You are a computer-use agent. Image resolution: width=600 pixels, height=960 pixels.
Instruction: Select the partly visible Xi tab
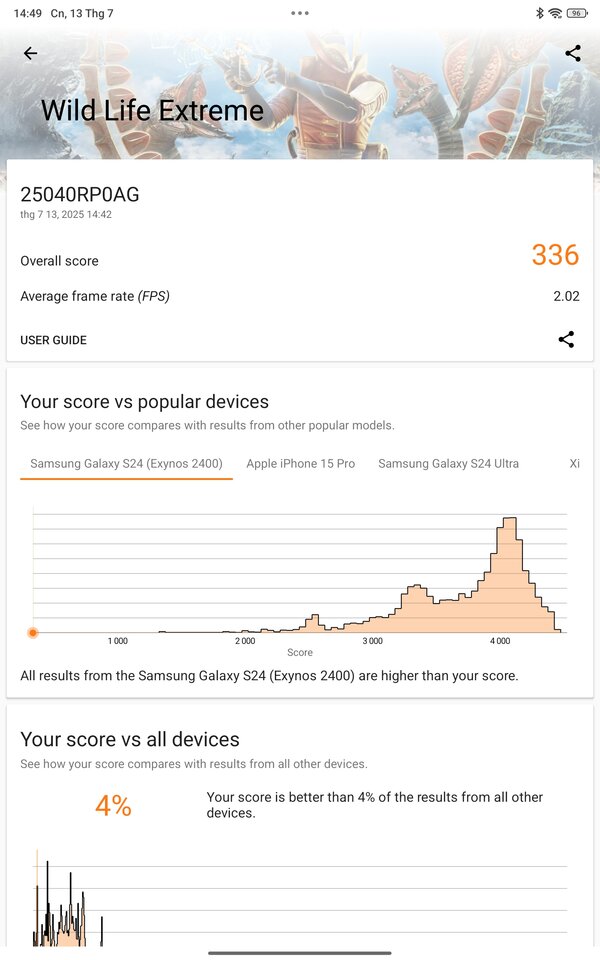tap(574, 463)
